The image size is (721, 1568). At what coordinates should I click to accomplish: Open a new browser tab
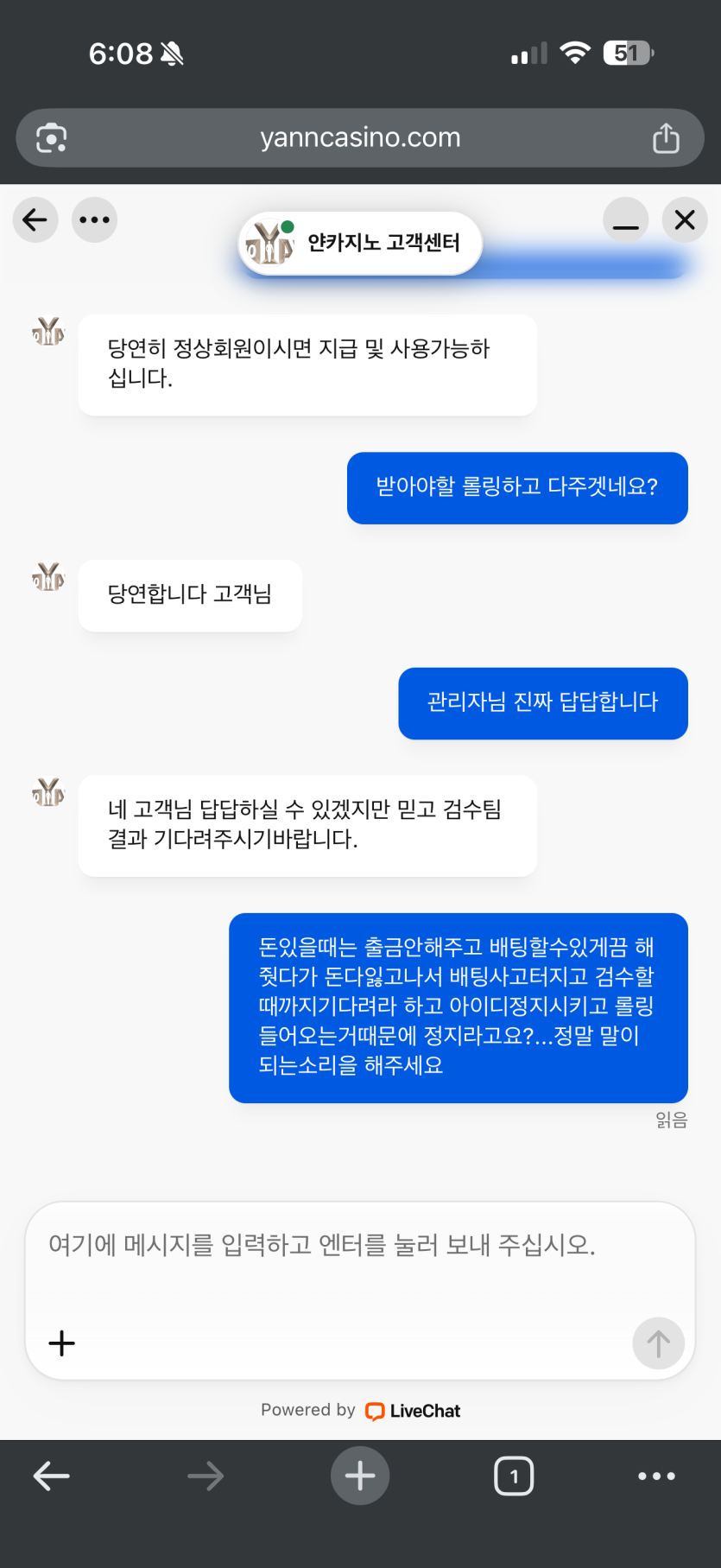pyautogui.click(x=360, y=1476)
